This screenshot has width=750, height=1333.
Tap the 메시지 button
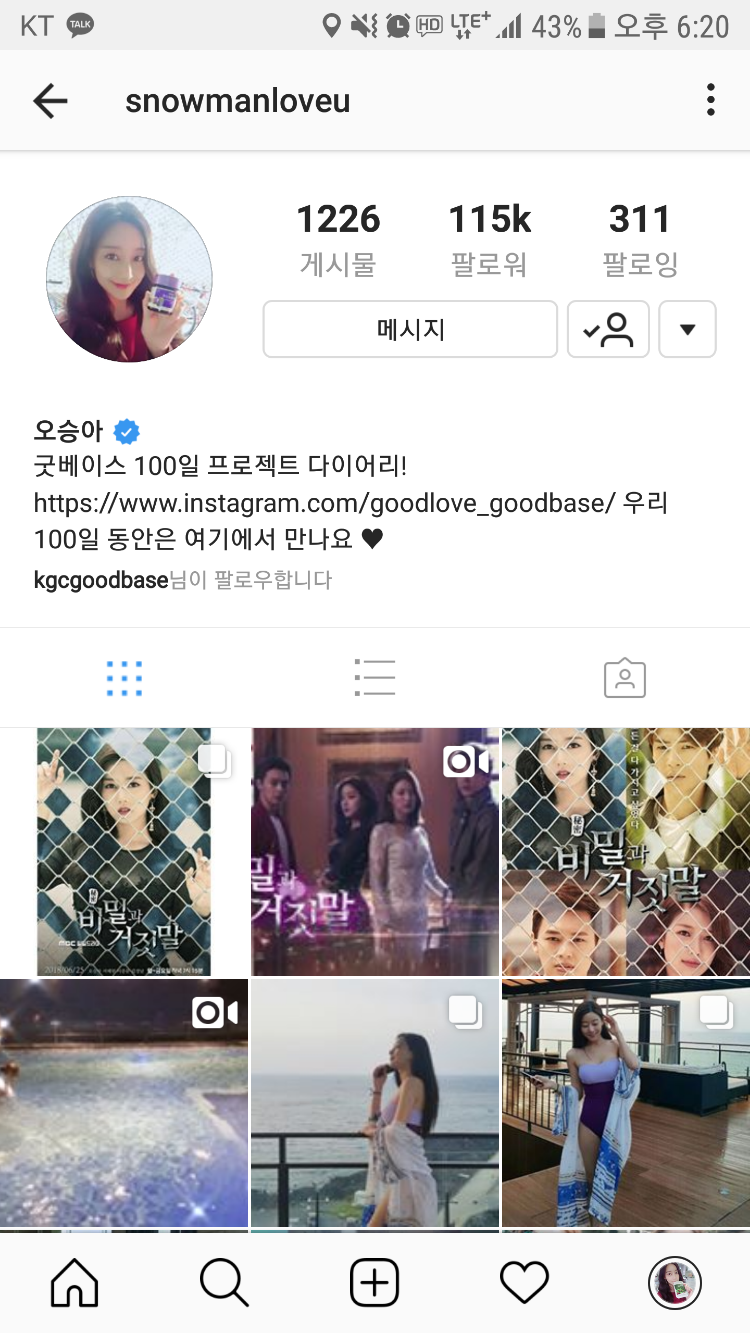[410, 329]
